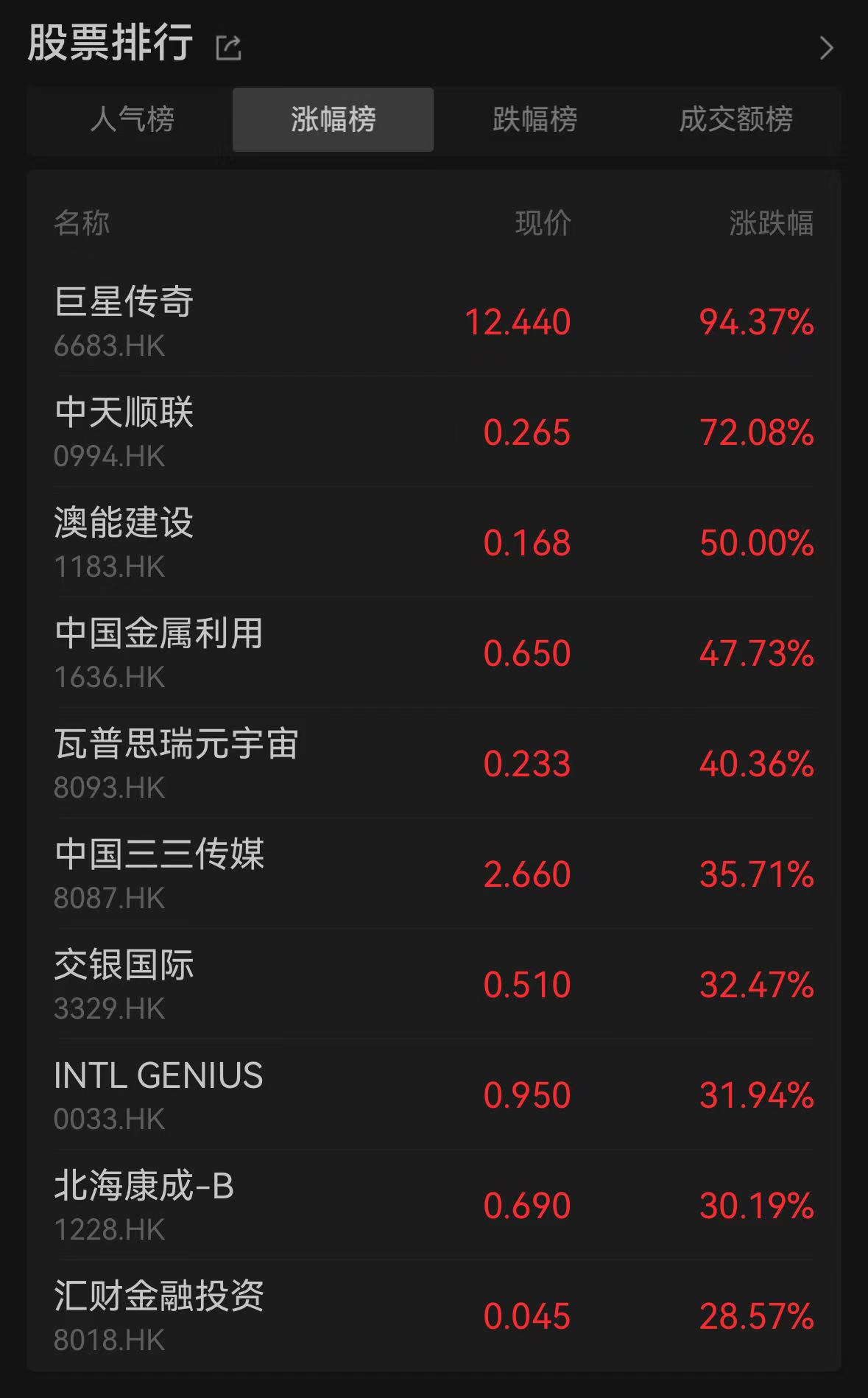This screenshot has width=868, height=1398.
Task: Switch to the 跌幅榜 tab
Action: click(x=534, y=119)
